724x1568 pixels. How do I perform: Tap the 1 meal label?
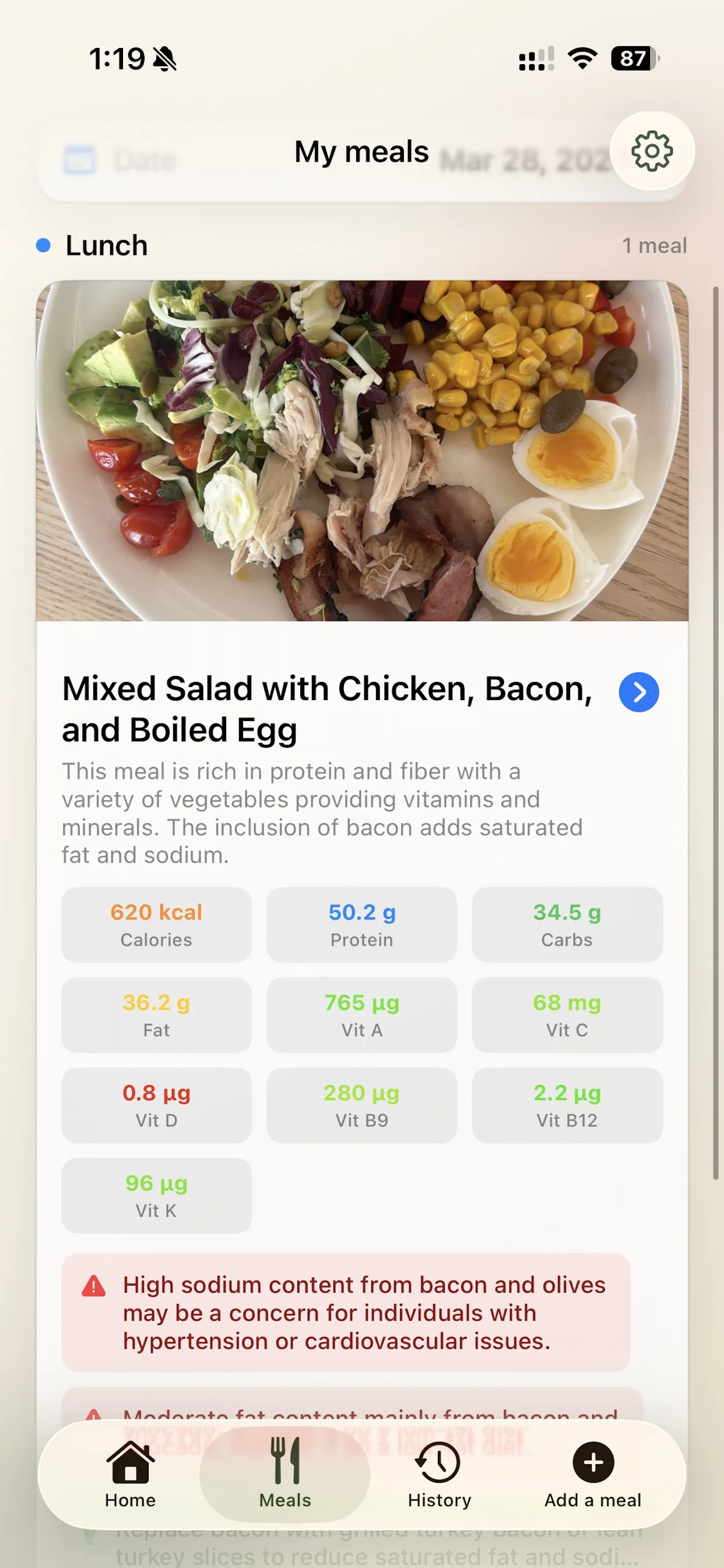pos(655,246)
